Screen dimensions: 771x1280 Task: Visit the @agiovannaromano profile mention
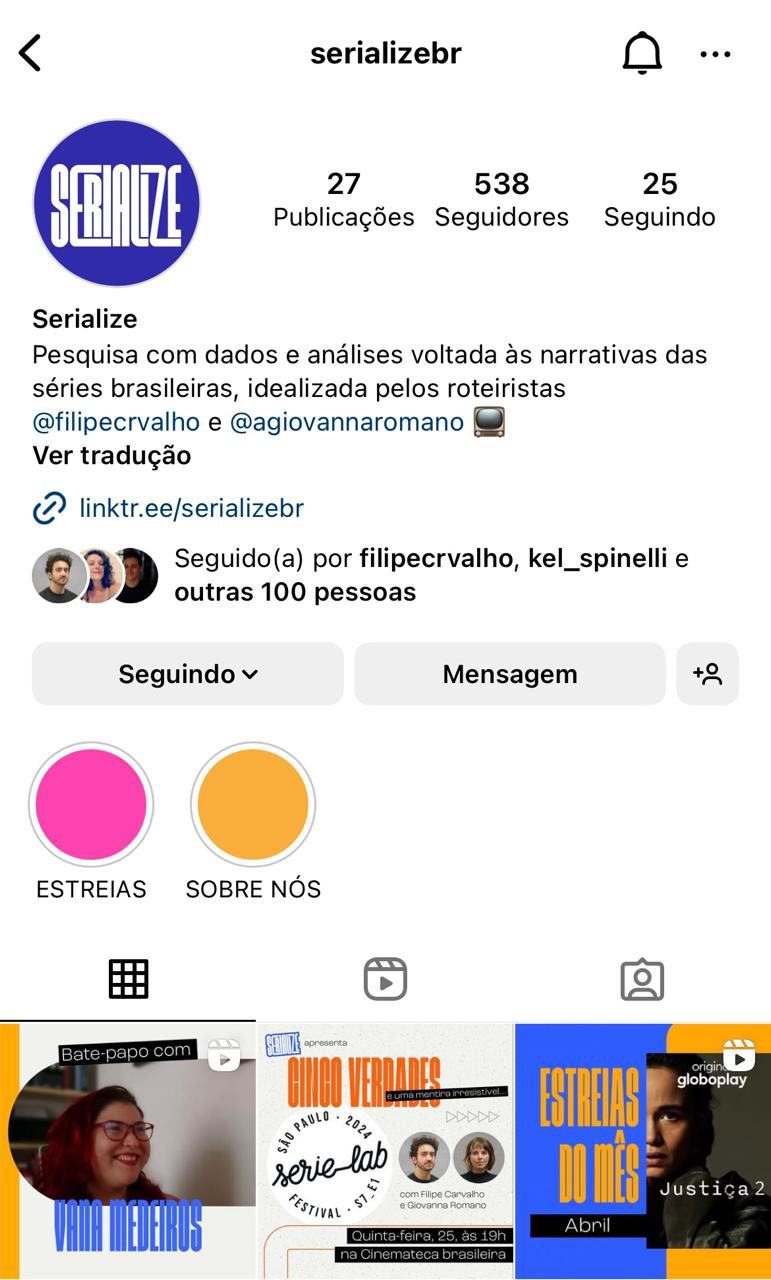pos(347,422)
